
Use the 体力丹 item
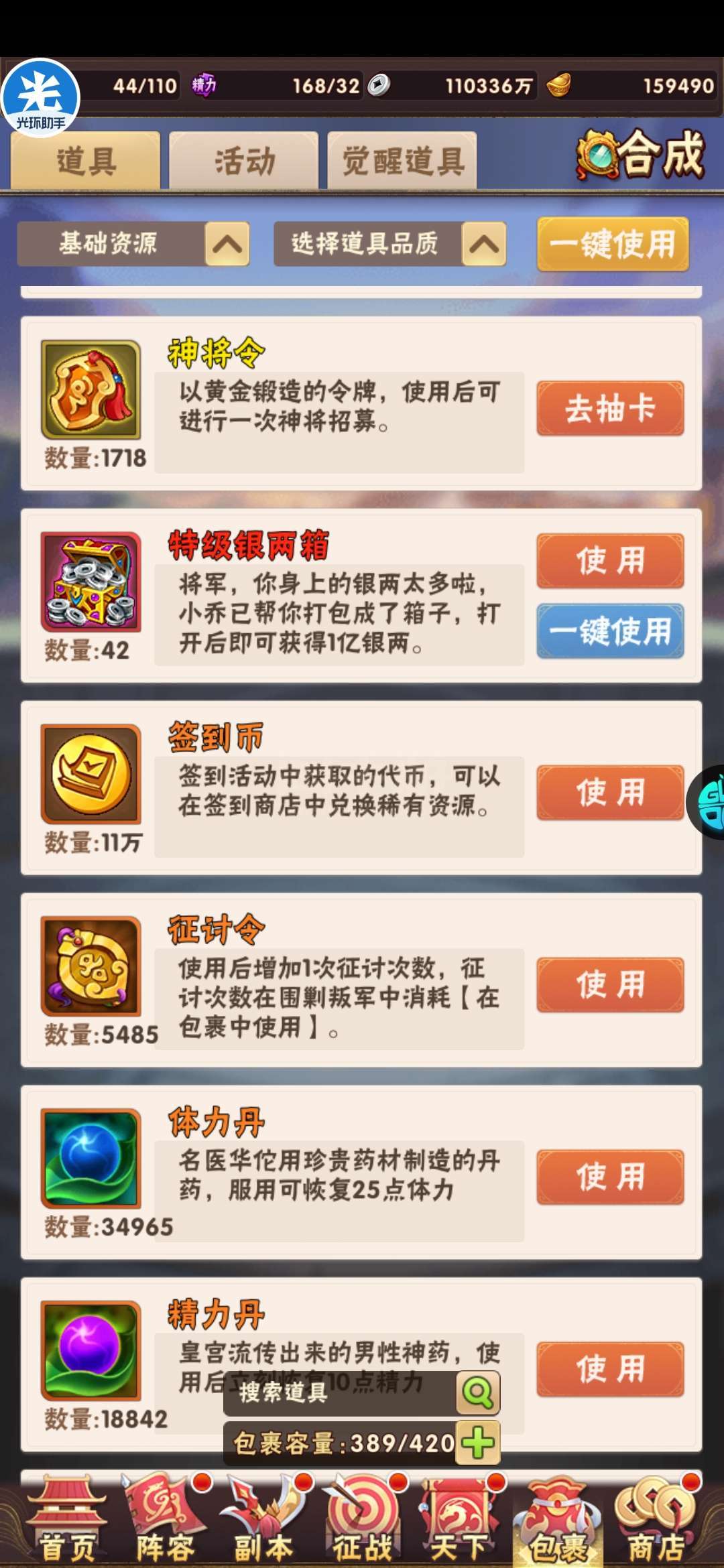coord(610,1177)
